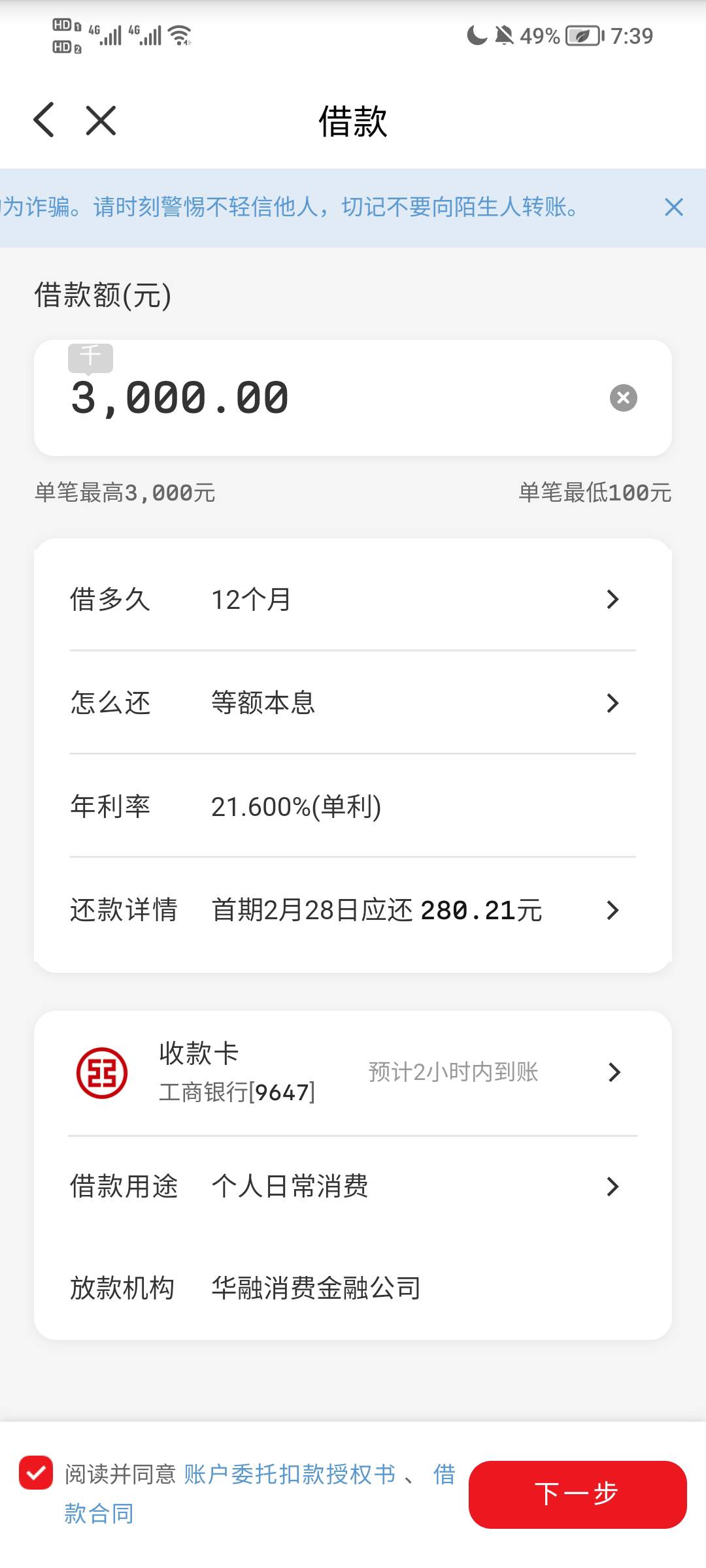Dismiss the fraud warning banner
This screenshot has width=706, height=1568.
pyautogui.click(x=673, y=208)
